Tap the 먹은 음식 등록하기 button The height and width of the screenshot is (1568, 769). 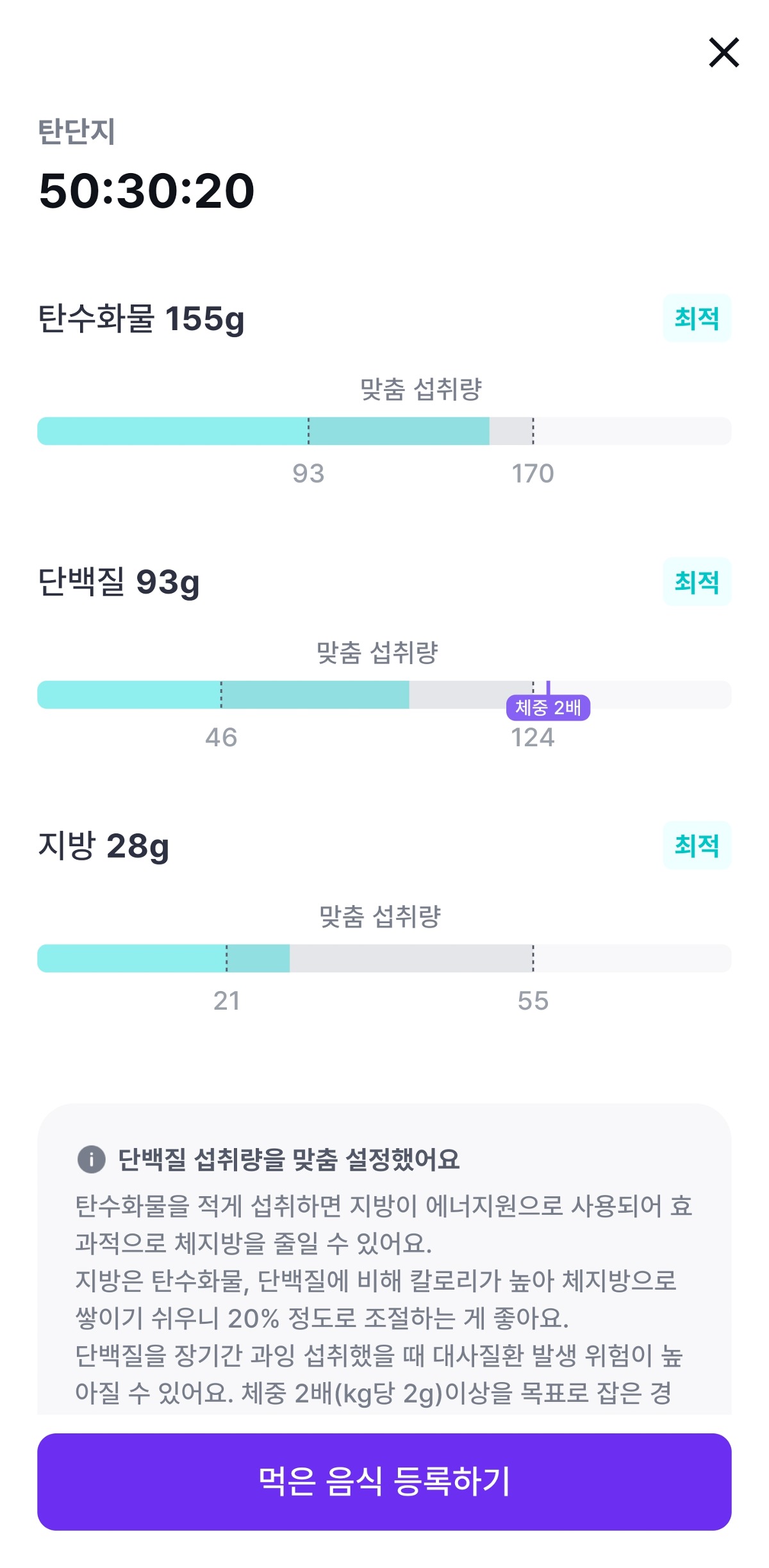pyautogui.click(x=384, y=1481)
